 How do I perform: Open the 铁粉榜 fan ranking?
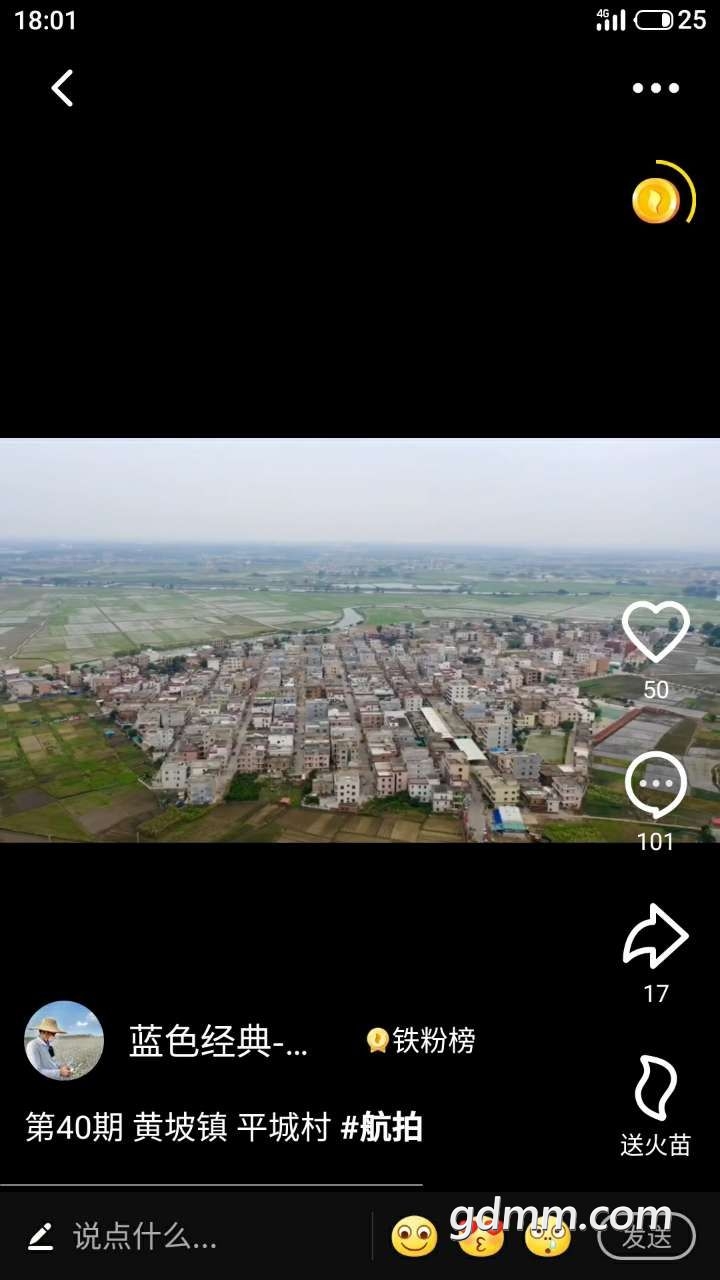(x=421, y=1041)
